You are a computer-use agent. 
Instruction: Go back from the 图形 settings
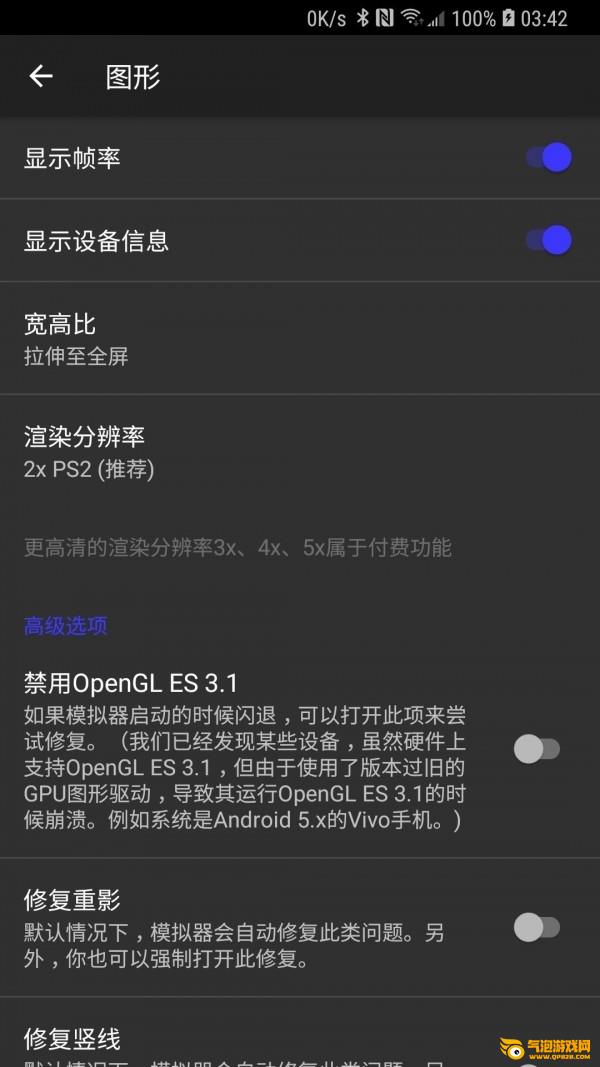tap(41, 76)
